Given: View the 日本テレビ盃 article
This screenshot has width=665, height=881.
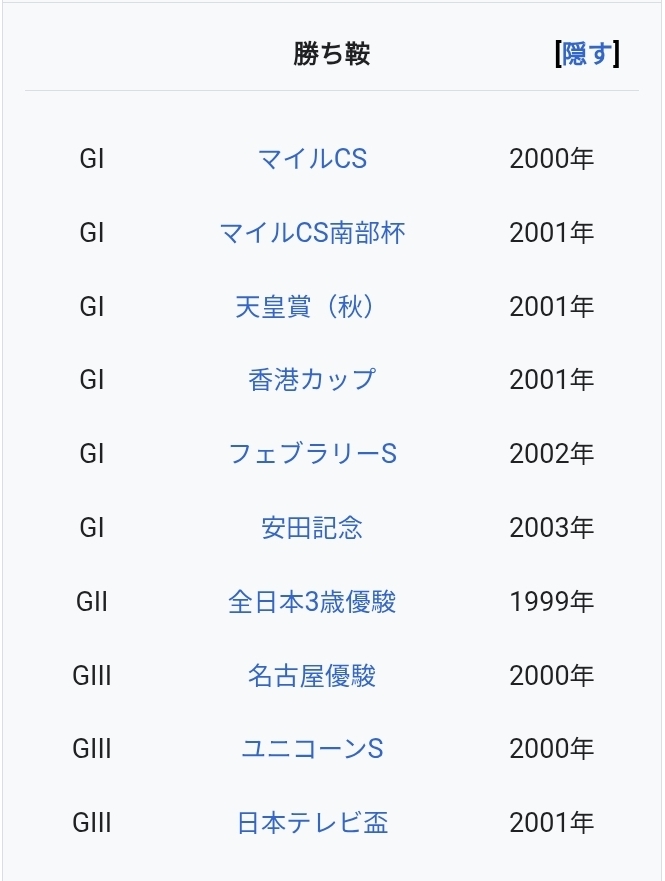Looking at the screenshot, I should (312, 823).
